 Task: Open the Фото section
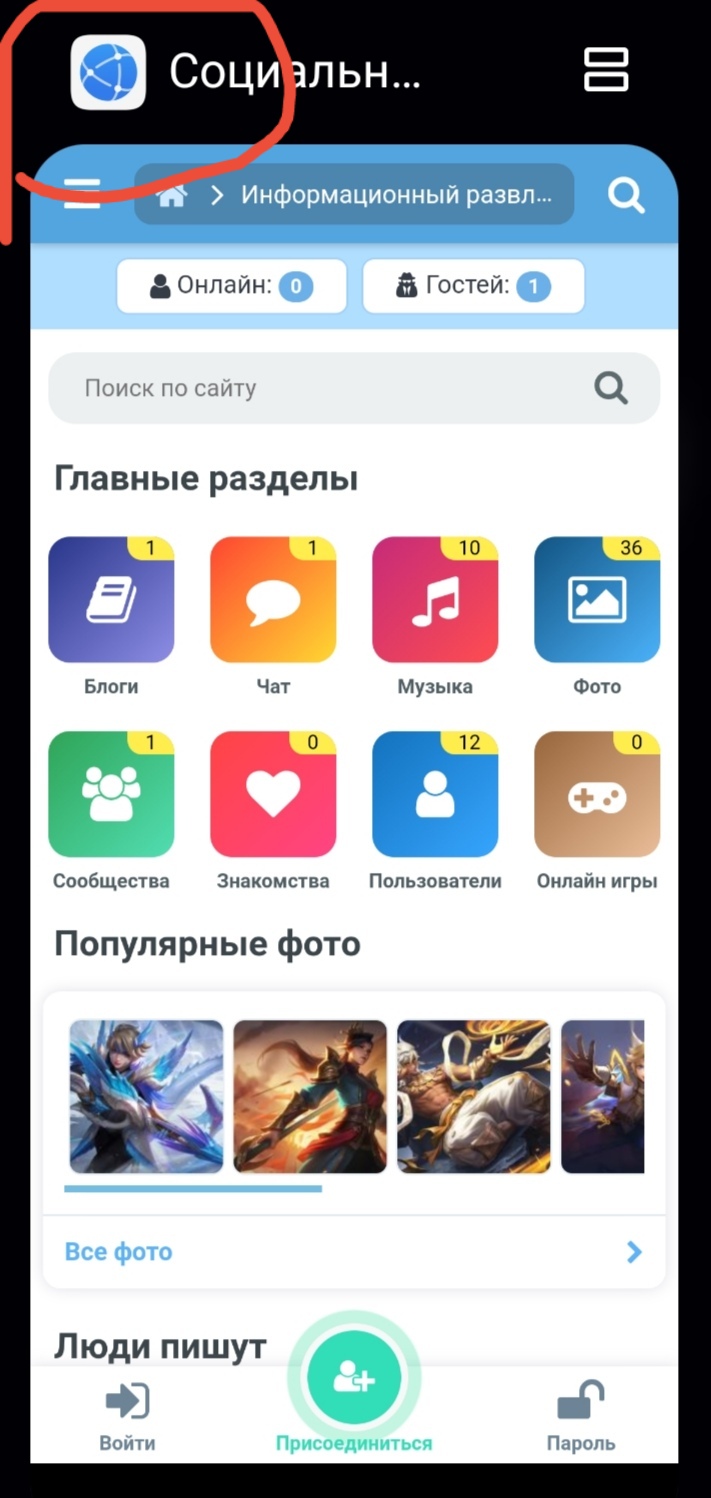pyautogui.click(x=597, y=600)
